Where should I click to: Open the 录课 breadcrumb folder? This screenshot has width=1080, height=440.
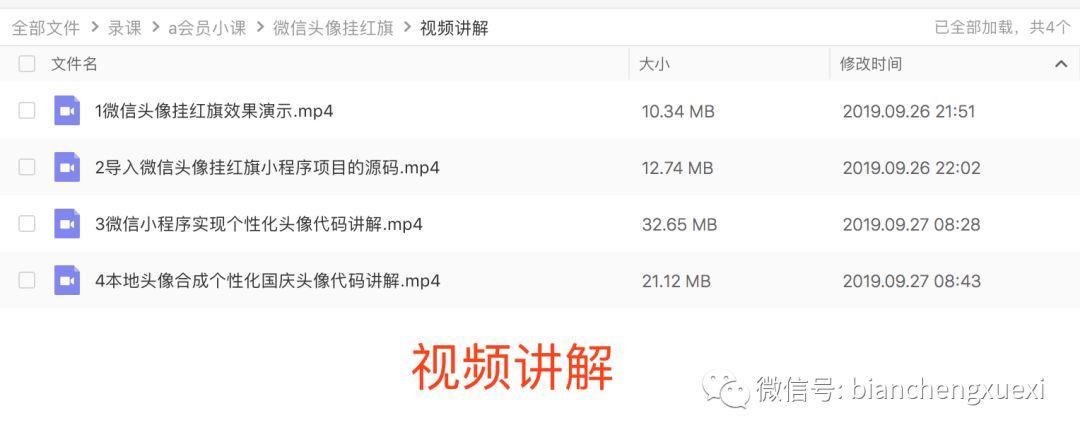click(x=125, y=28)
